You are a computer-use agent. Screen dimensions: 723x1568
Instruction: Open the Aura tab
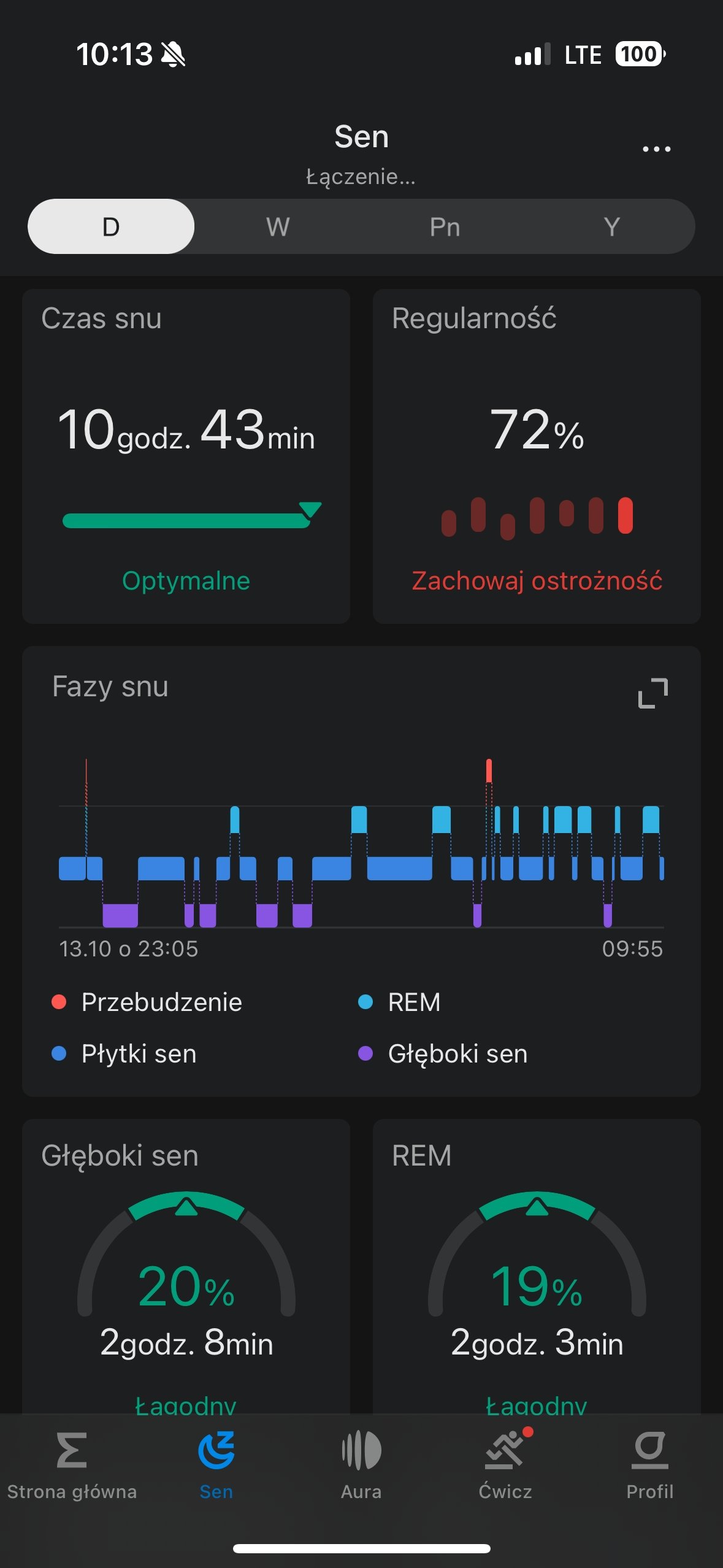point(361,1466)
